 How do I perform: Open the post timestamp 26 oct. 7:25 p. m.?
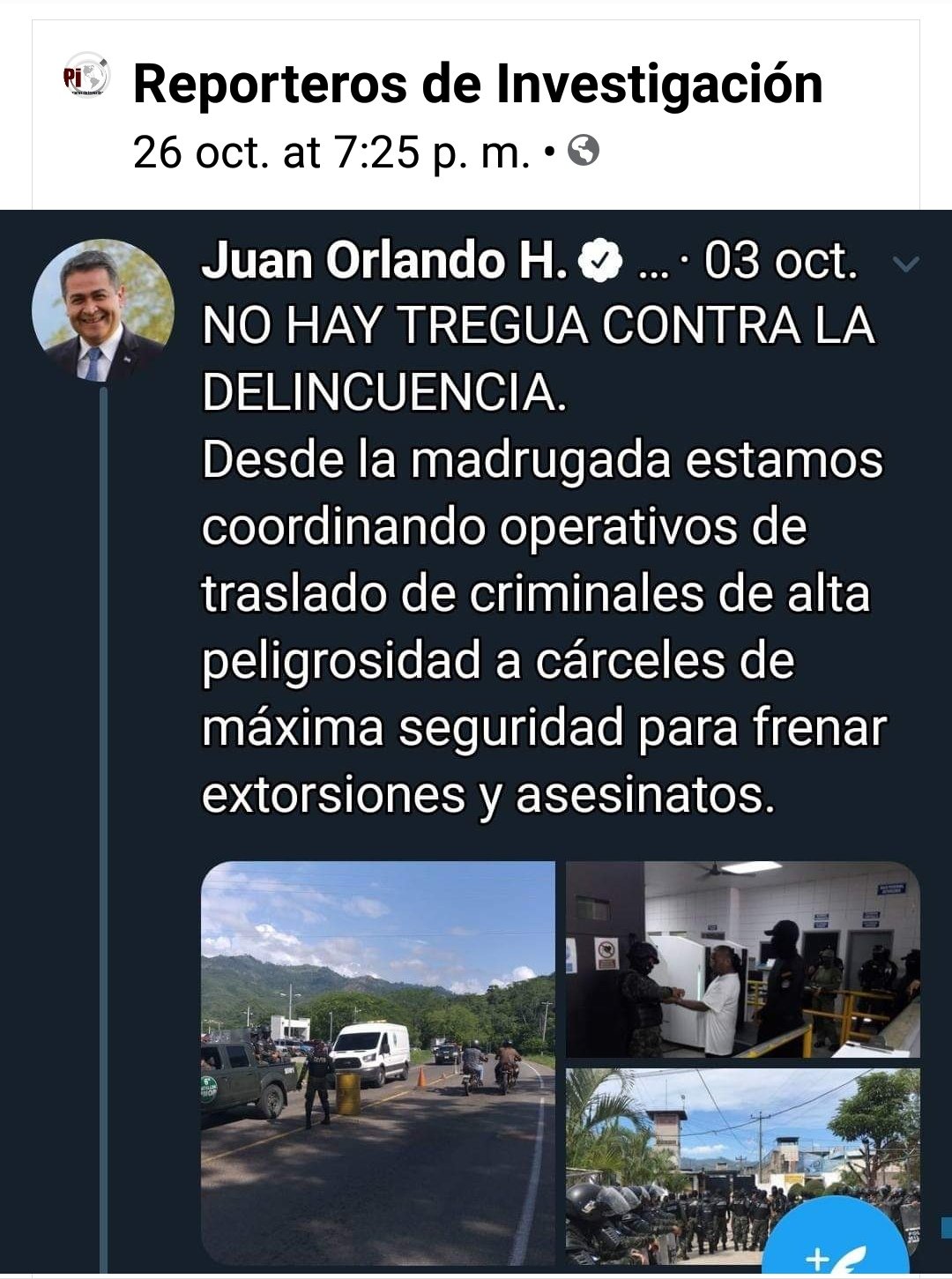(331, 152)
